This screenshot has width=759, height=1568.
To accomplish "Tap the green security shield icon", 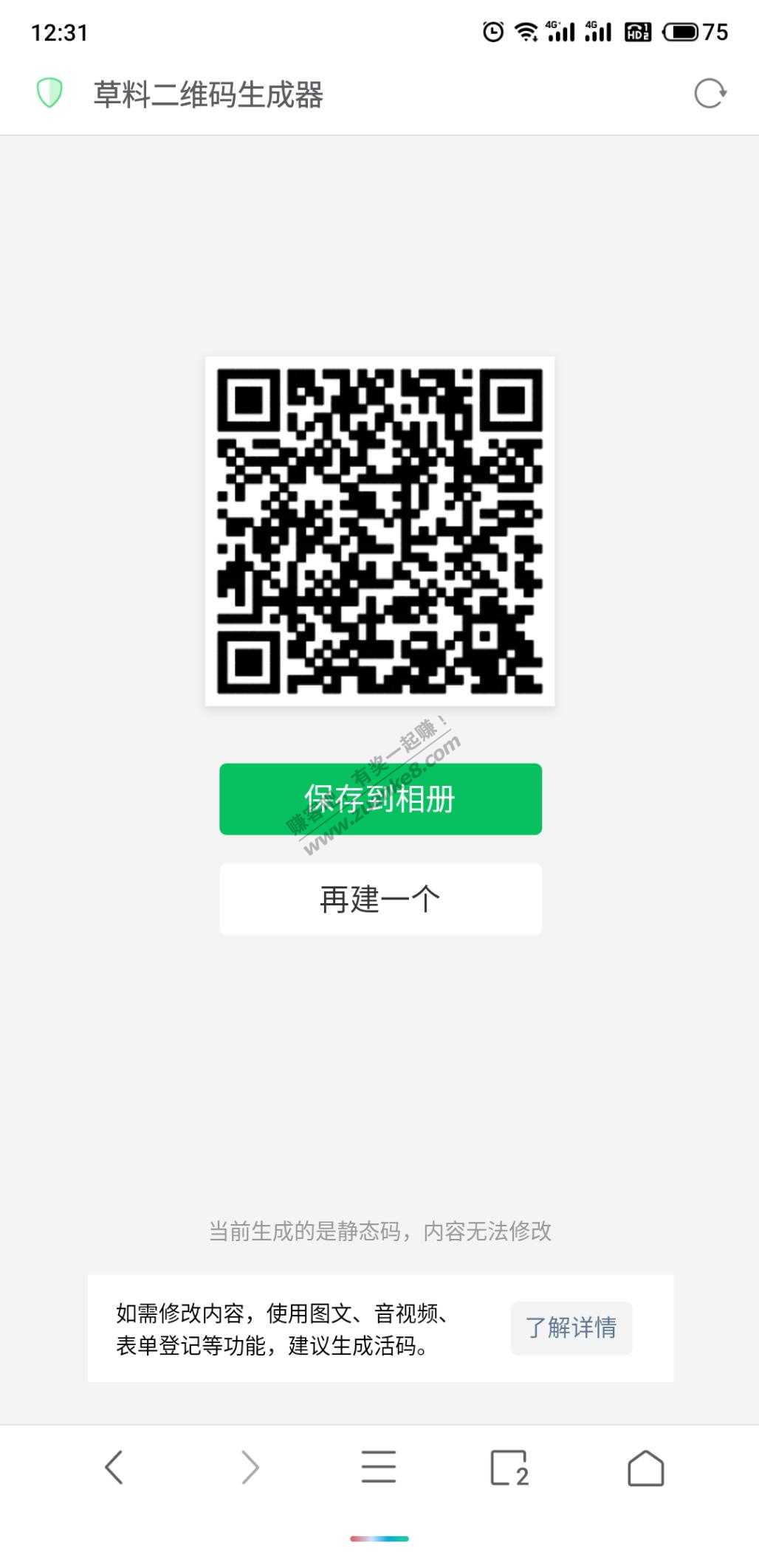I will point(49,94).
